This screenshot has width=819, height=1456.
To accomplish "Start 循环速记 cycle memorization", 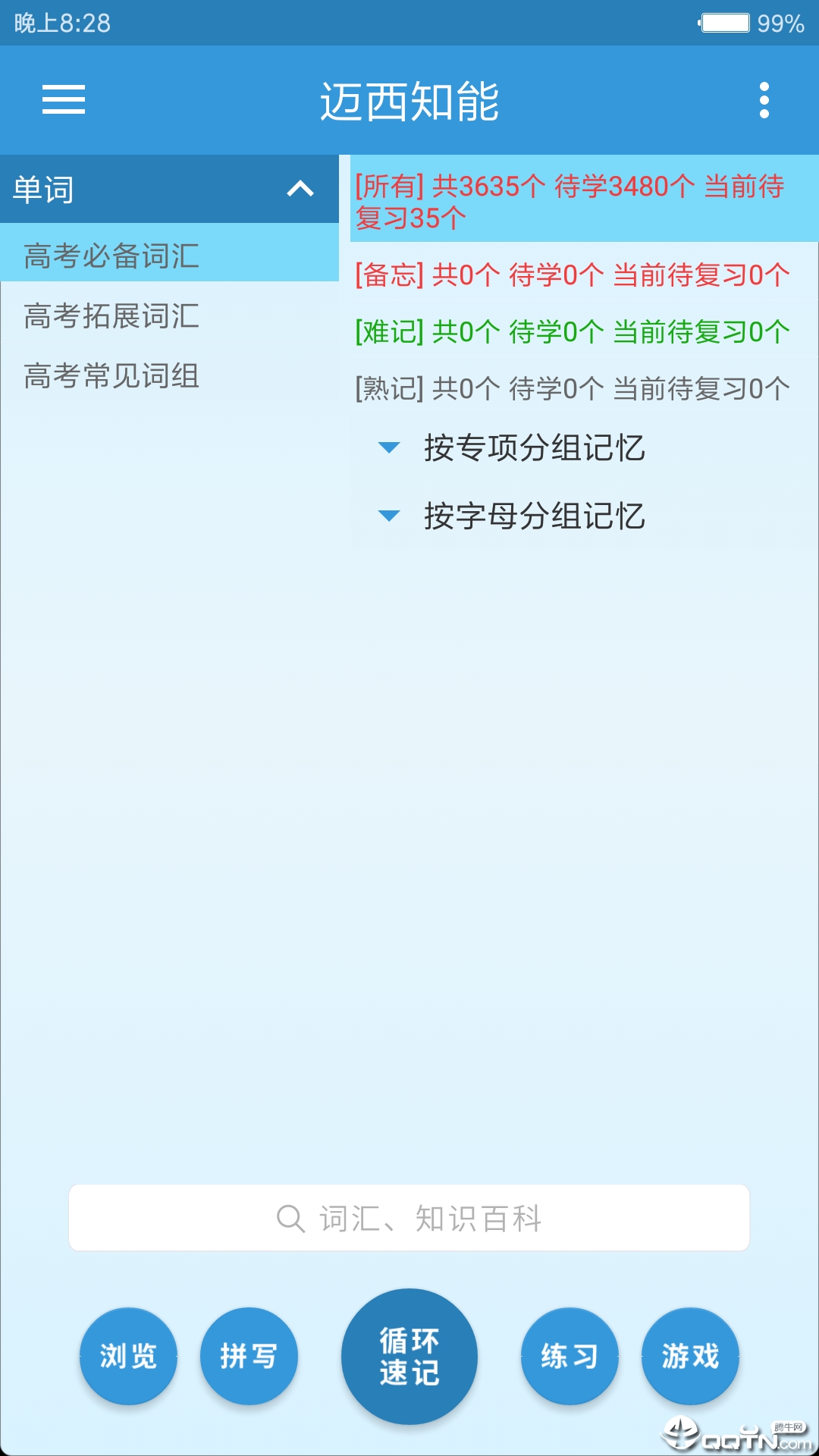I will click(409, 1357).
